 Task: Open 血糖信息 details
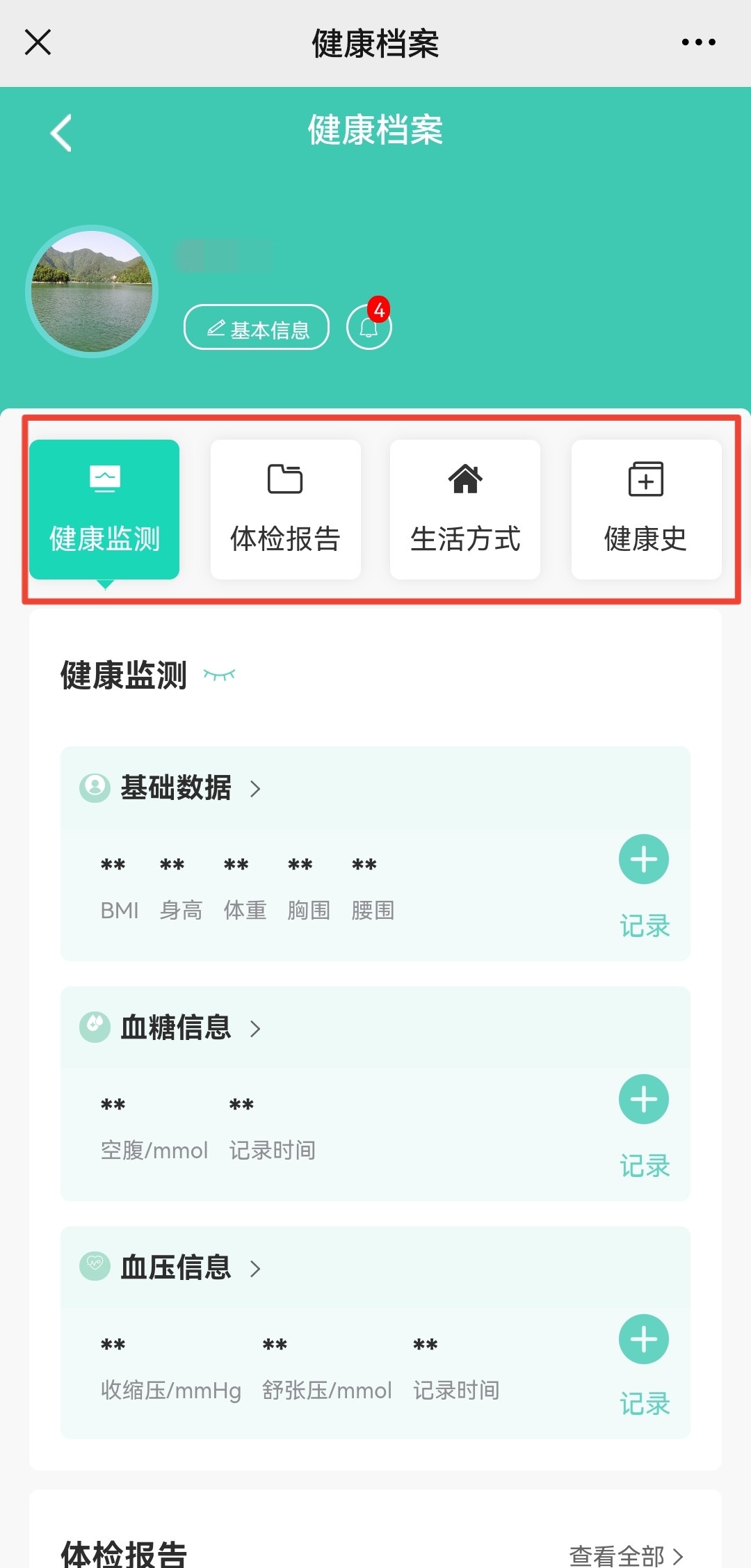coord(177,1028)
